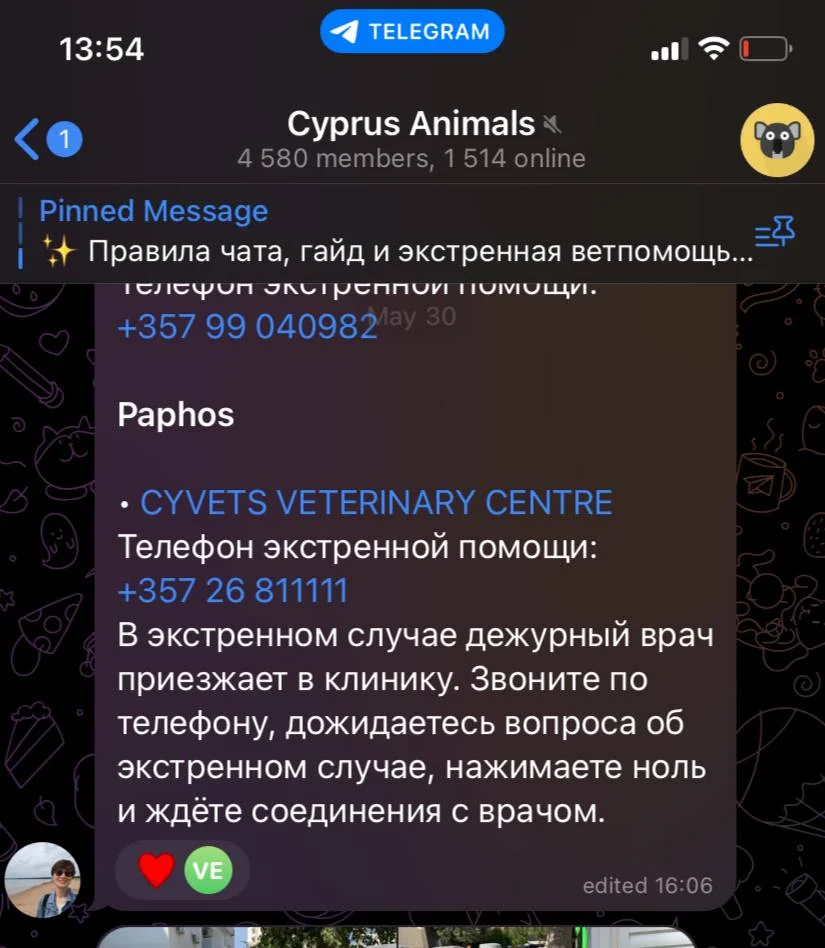Open the group avatar profile picture
The height and width of the screenshot is (948, 825).
click(x=776, y=140)
